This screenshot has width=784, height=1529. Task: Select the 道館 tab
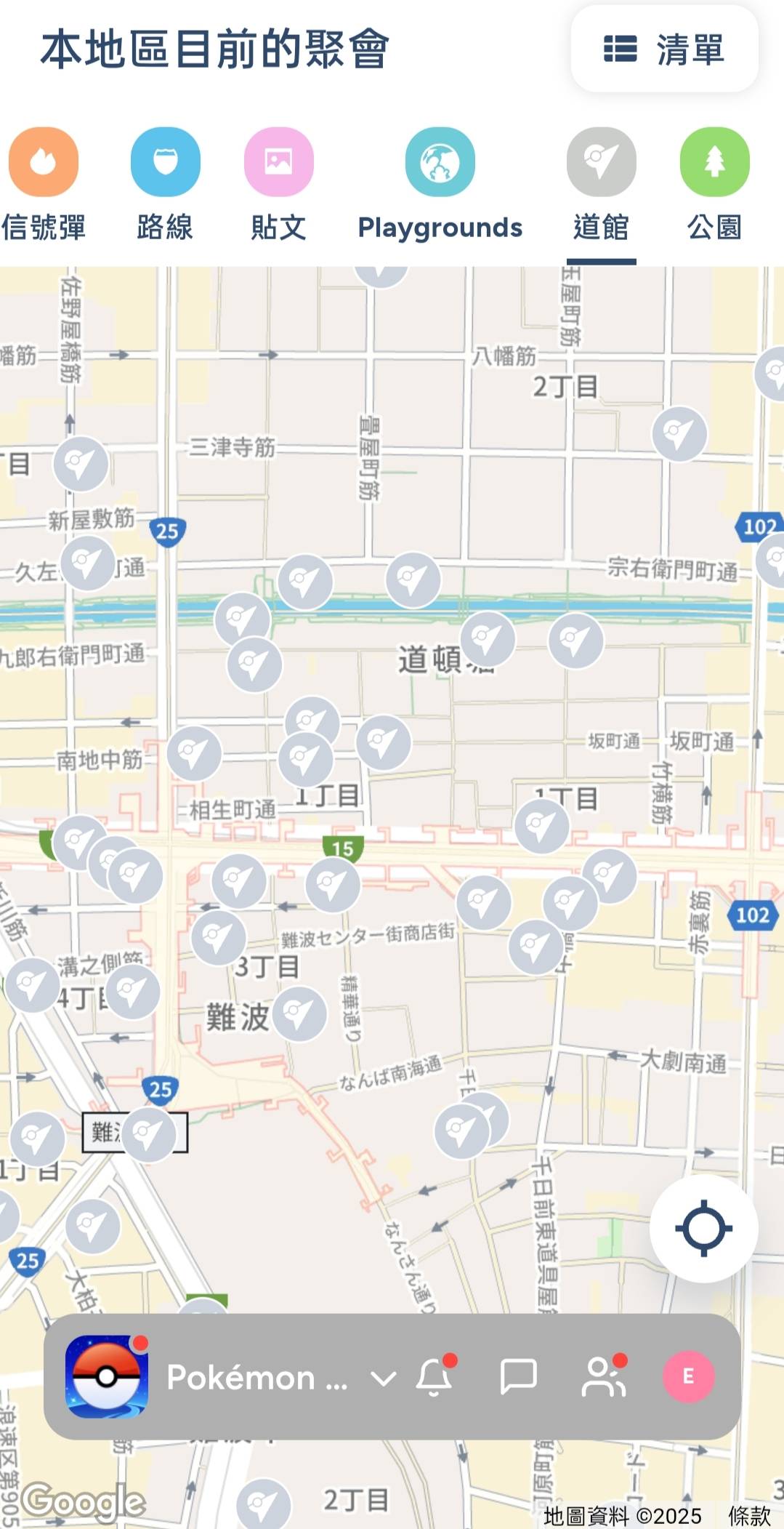point(601,183)
